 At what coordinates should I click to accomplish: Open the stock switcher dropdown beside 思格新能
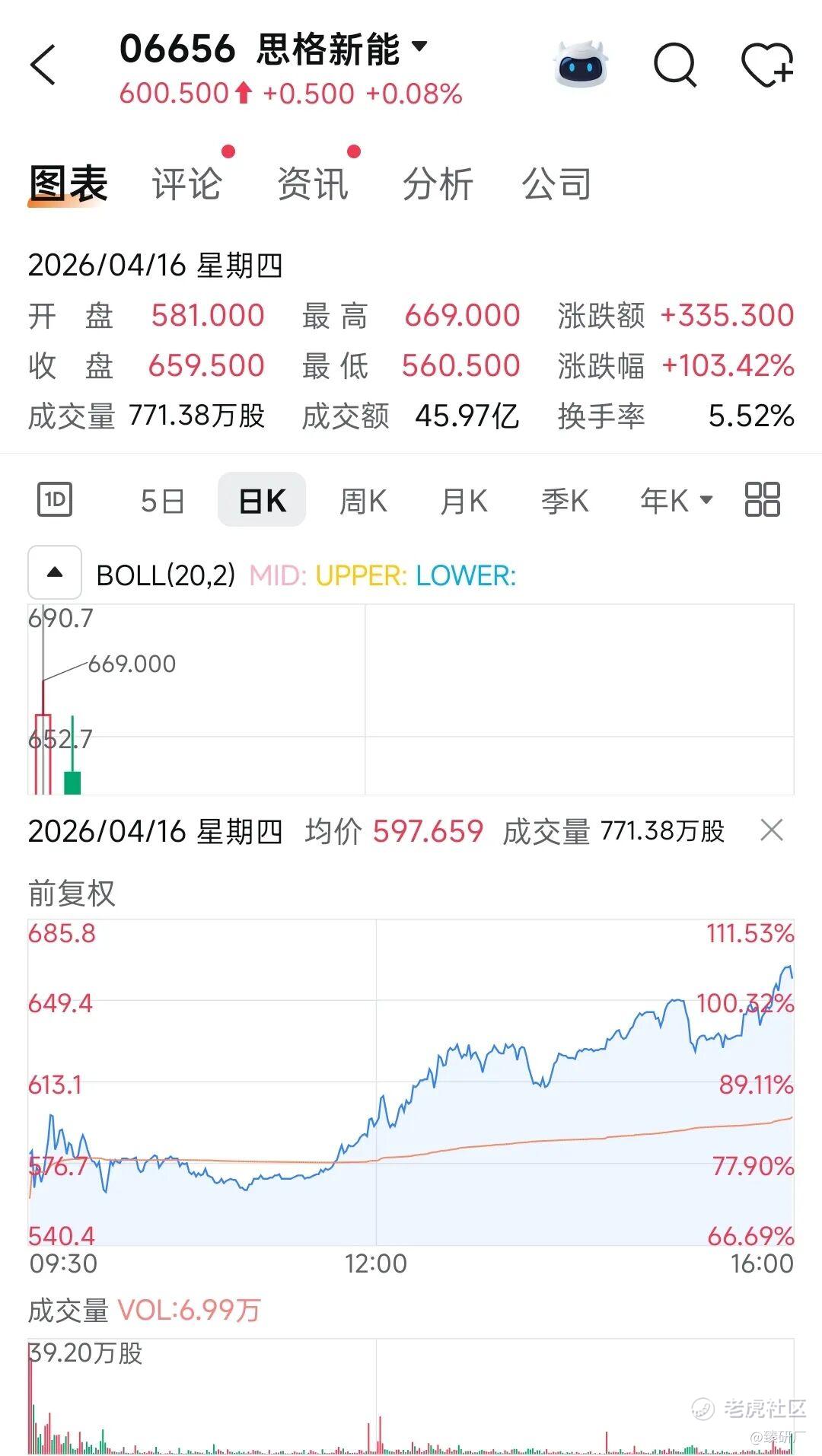pyautogui.click(x=419, y=46)
